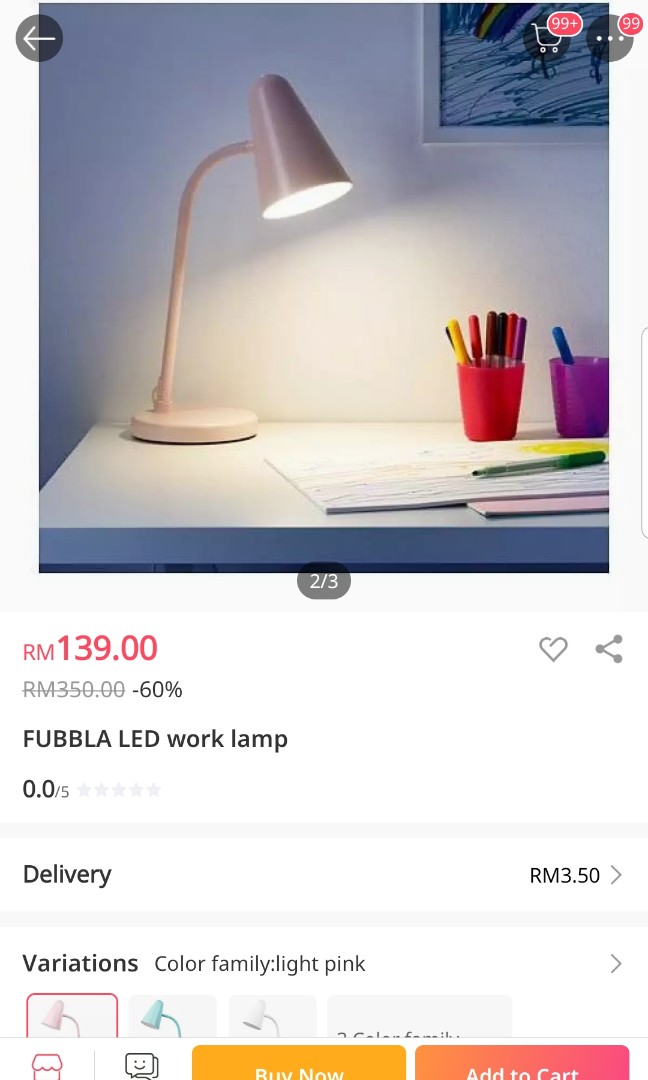Visit the seller's store
Screen dimensions: 648x1080
tap(48, 1064)
